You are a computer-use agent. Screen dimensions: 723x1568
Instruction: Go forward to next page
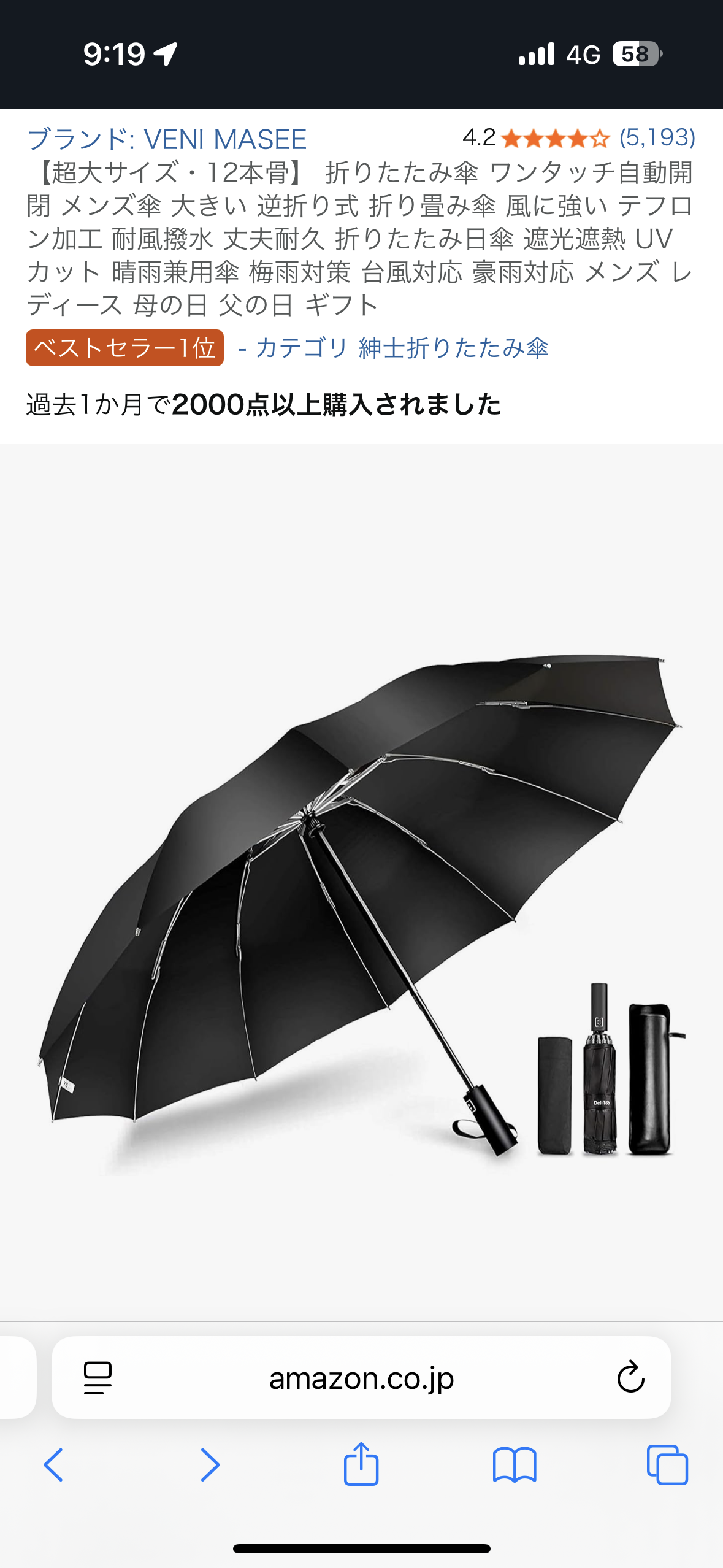click(210, 1465)
